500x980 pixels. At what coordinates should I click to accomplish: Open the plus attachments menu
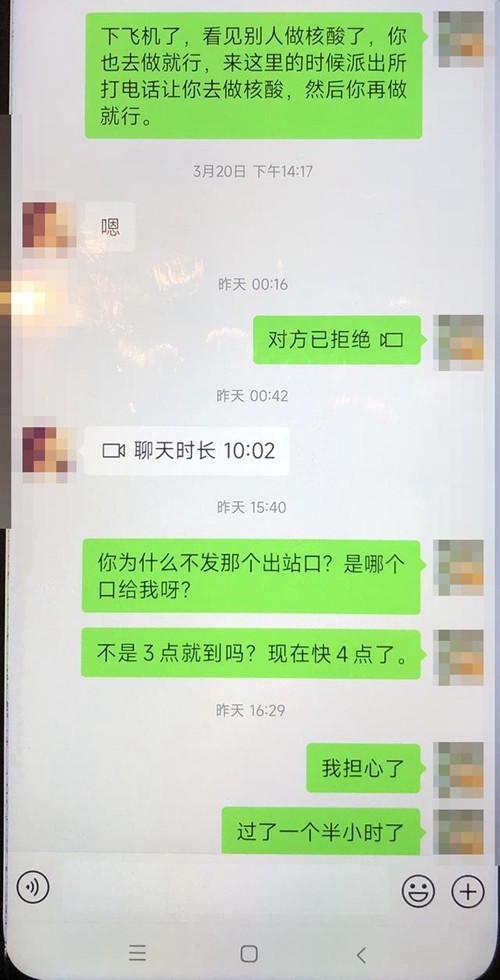point(468,891)
